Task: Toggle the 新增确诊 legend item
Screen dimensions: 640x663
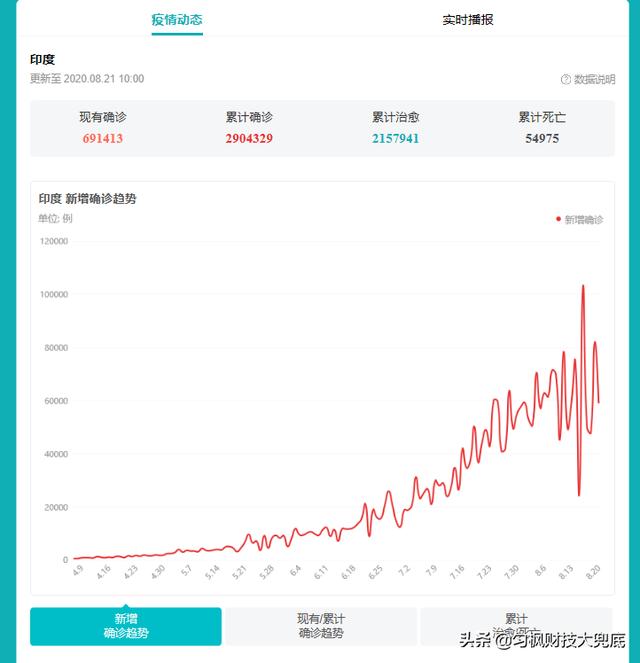Action: pyautogui.click(x=580, y=219)
